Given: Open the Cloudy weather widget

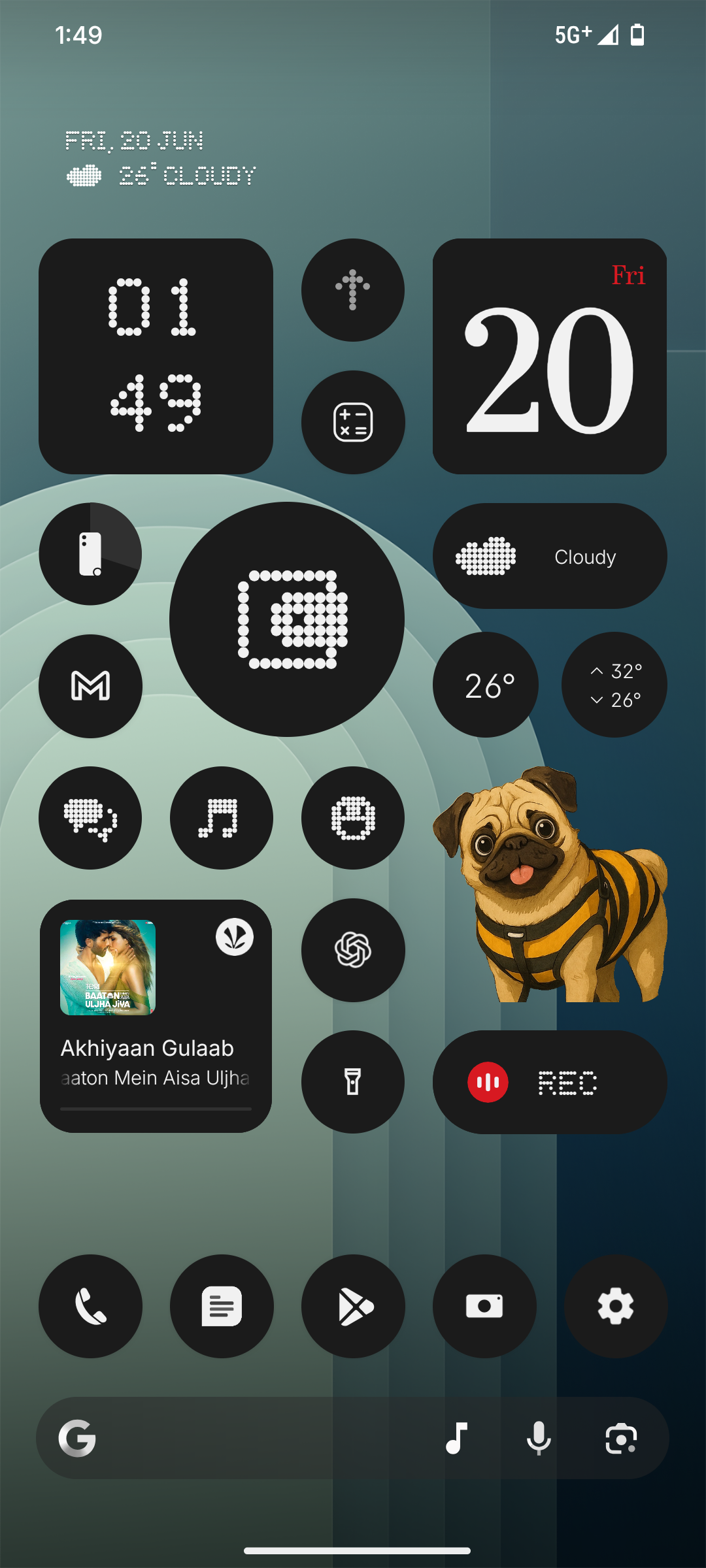Looking at the screenshot, I should coord(549,556).
